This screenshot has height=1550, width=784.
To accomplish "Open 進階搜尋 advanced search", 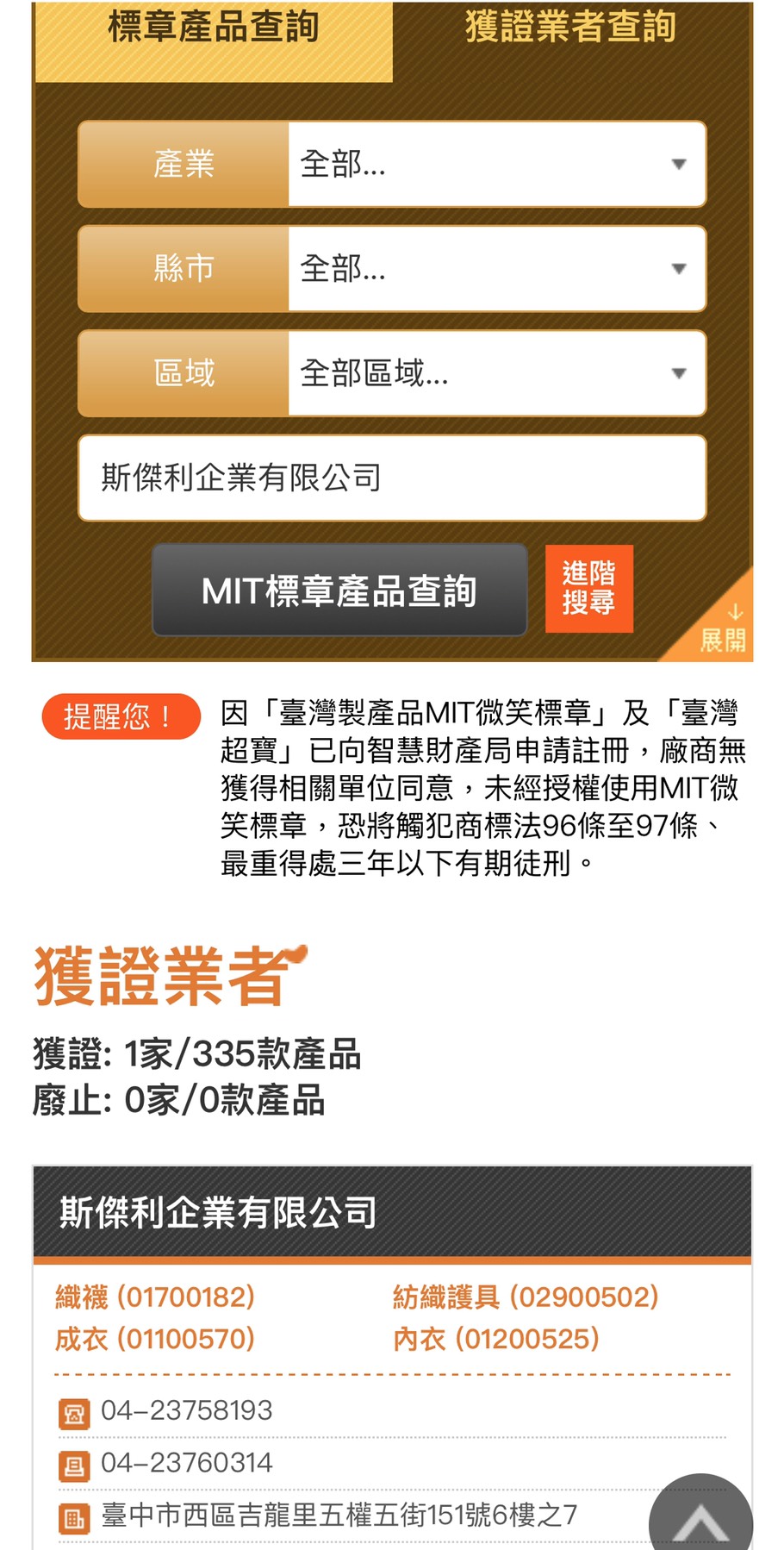I will click(588, 589).
